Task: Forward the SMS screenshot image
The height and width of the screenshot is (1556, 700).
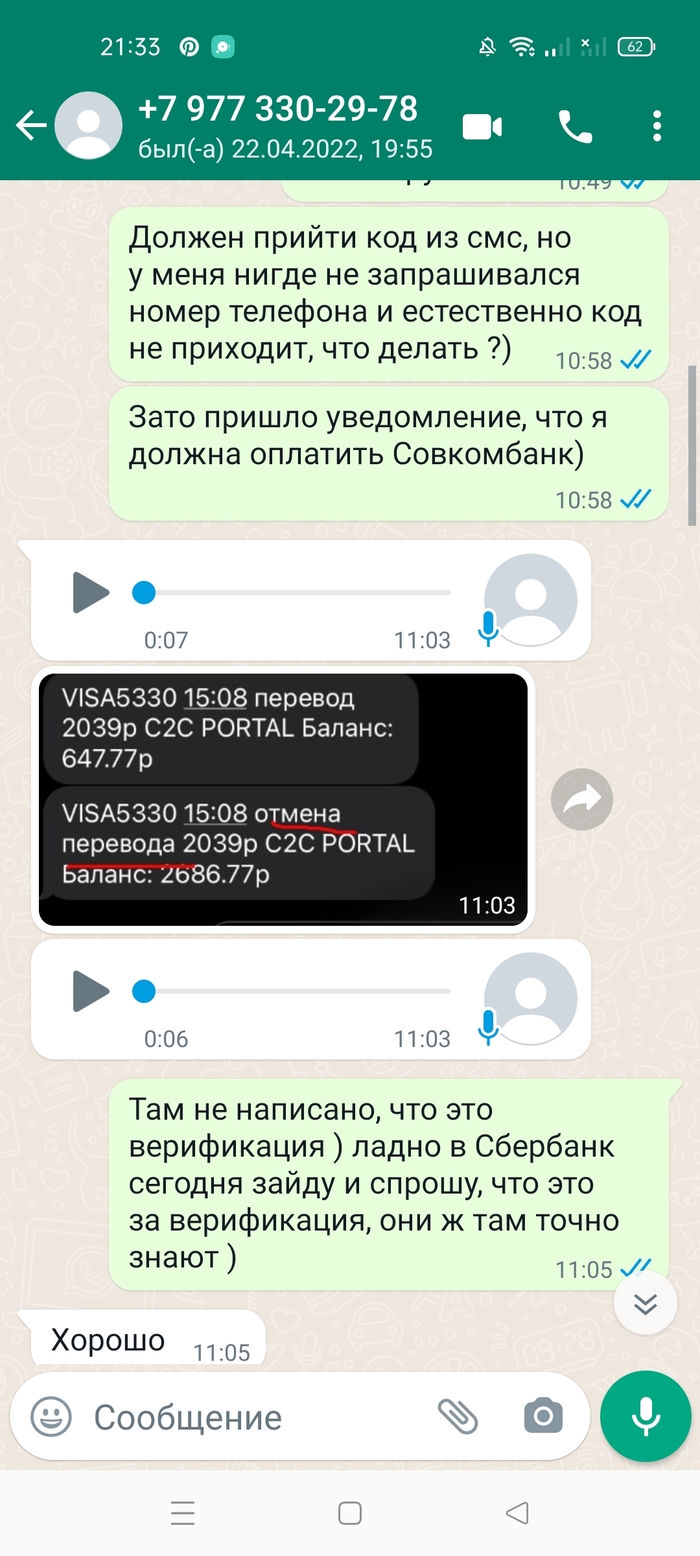Action: click(x=581, y=798)
